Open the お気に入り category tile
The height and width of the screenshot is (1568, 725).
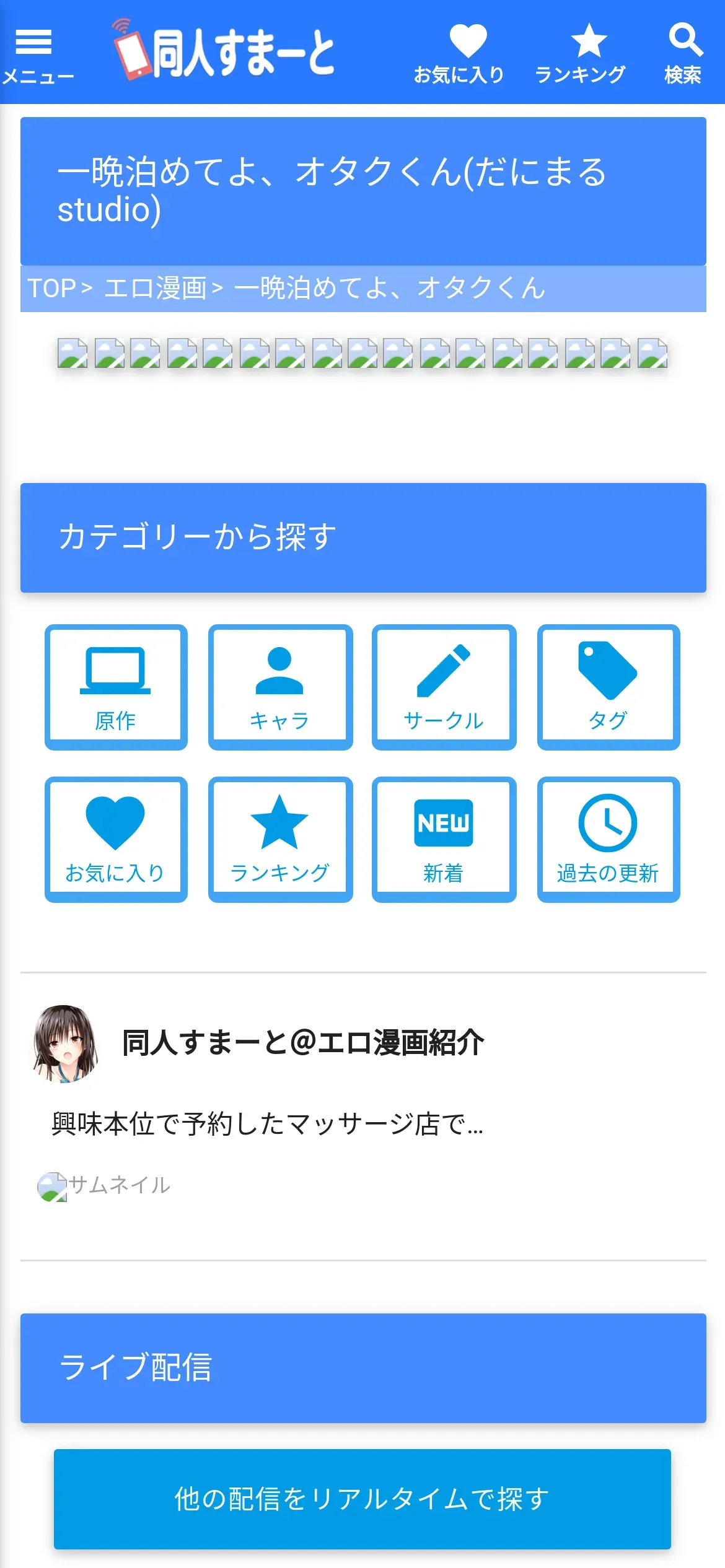[x=116, y=839]
